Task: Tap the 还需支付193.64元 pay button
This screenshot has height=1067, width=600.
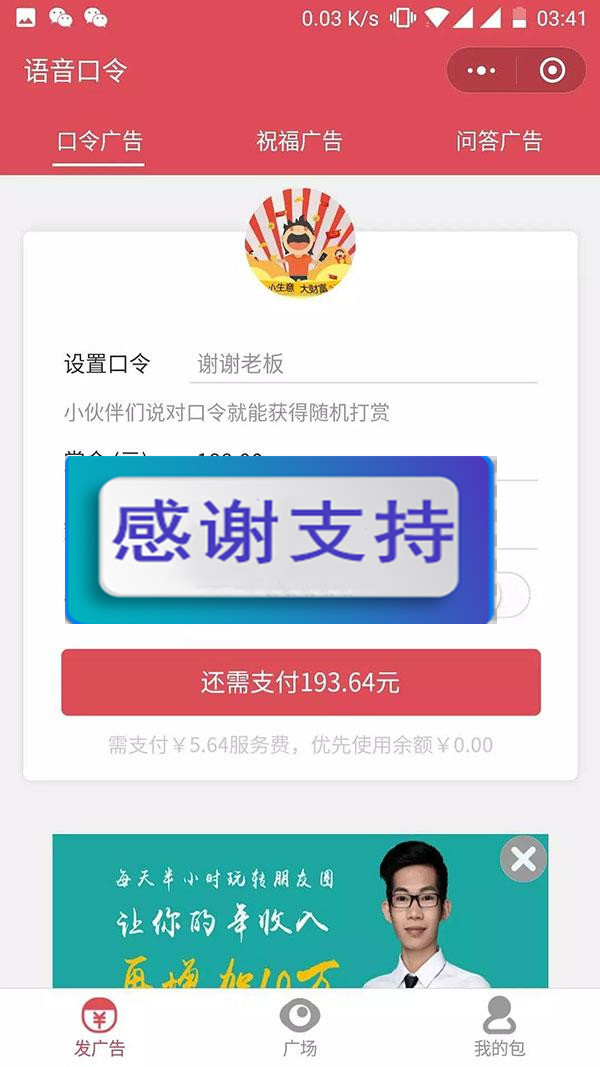Action: click(x=300, y=683)
